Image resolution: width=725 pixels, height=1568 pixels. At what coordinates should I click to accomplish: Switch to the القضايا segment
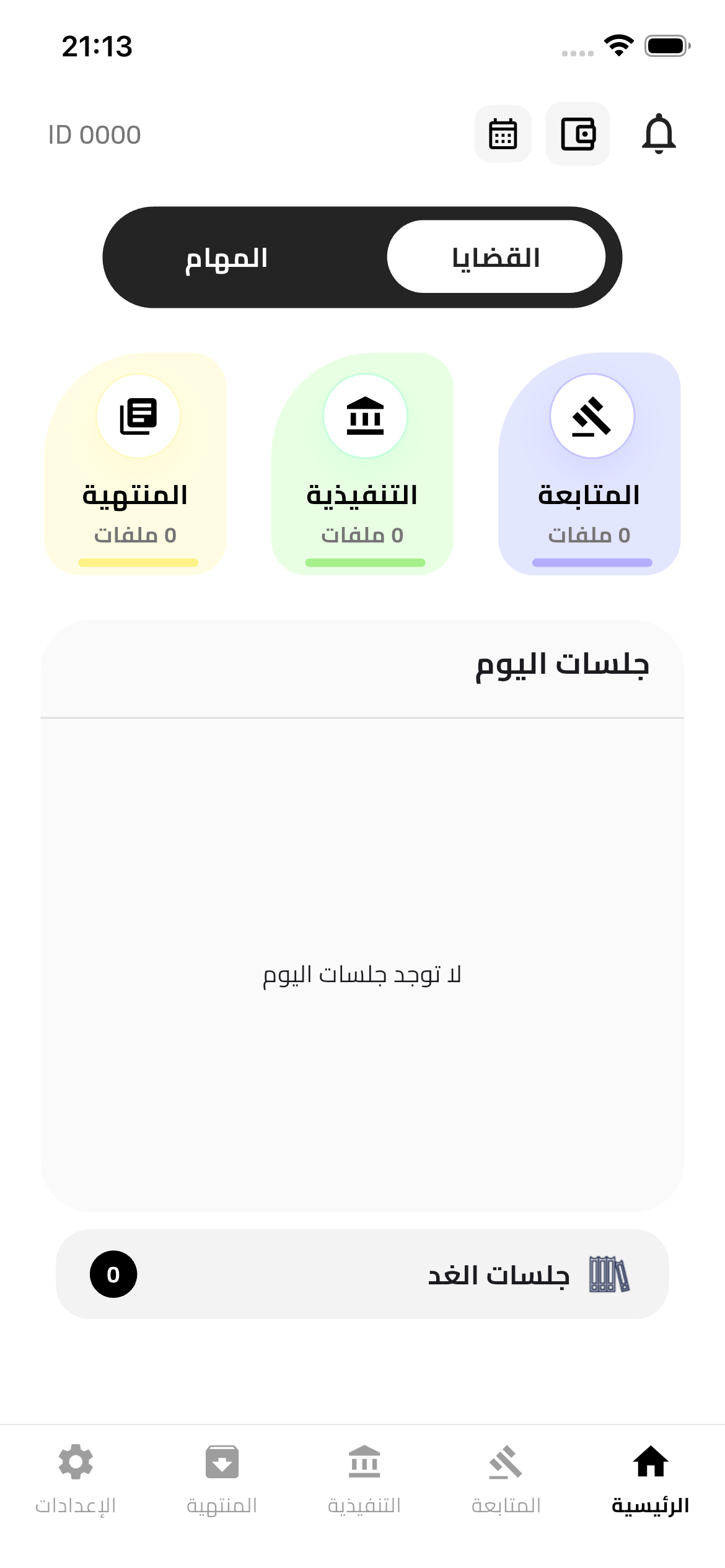click(496, 257)
